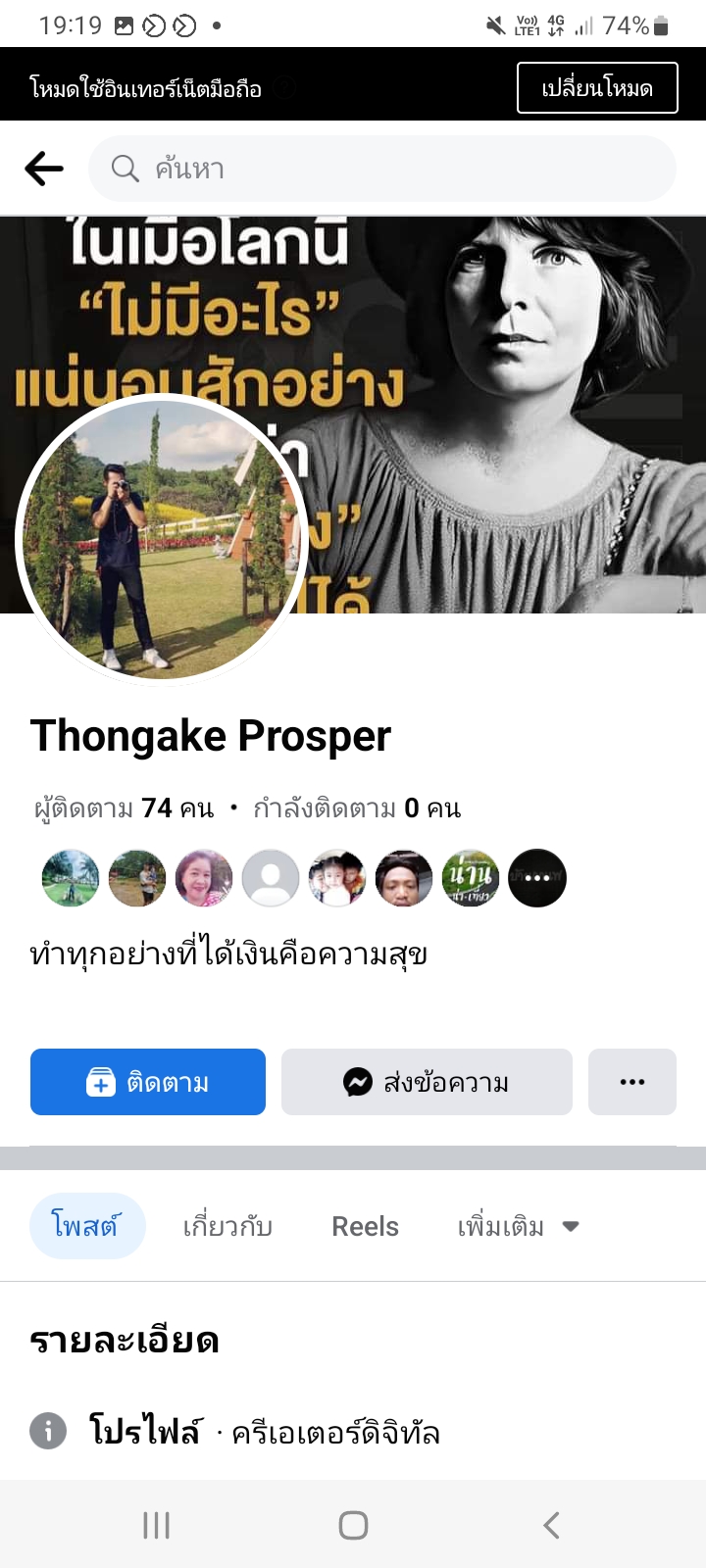This screenshot has width=706, height=1568.
Task: Show more followers via the dots avatar
Action: 537,878
